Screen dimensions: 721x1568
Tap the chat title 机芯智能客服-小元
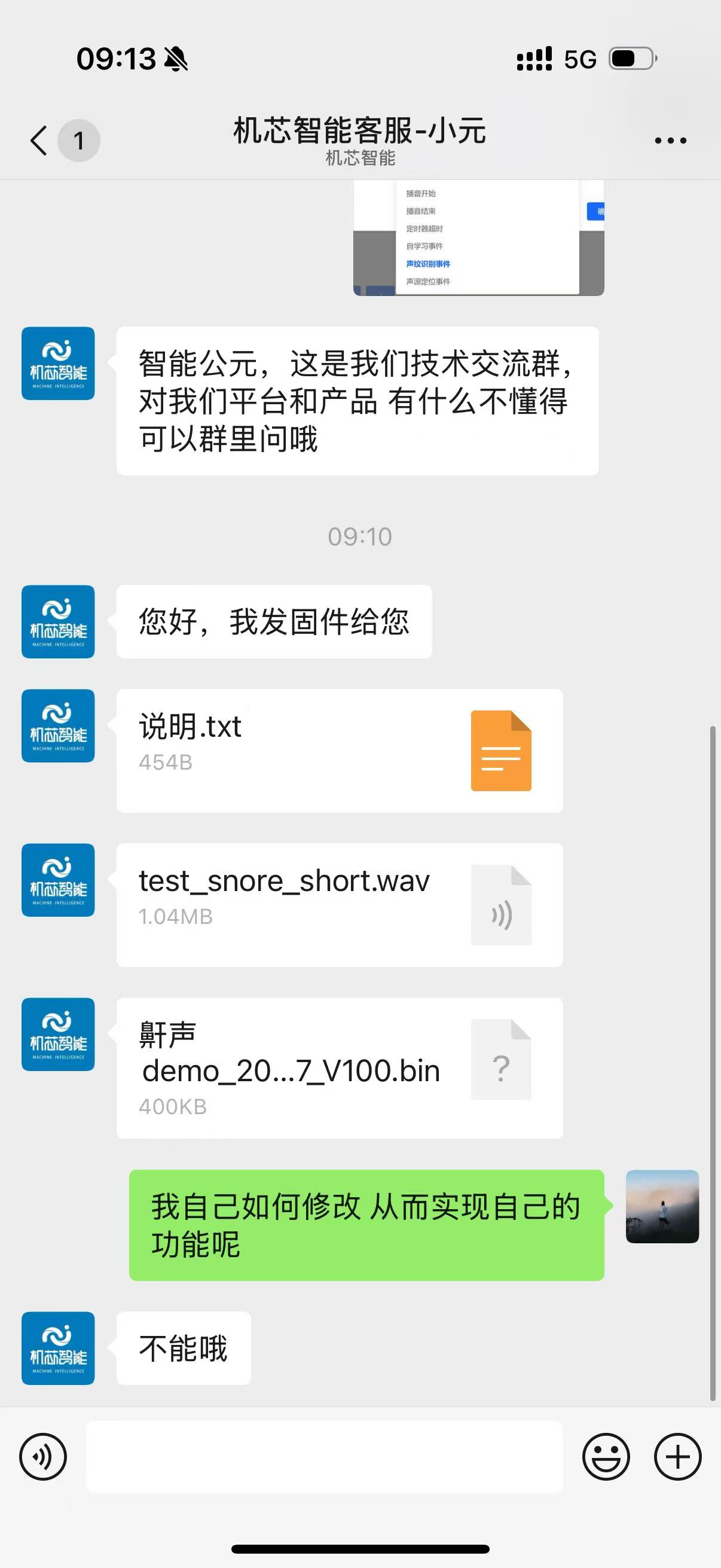[x=359, y=133]
